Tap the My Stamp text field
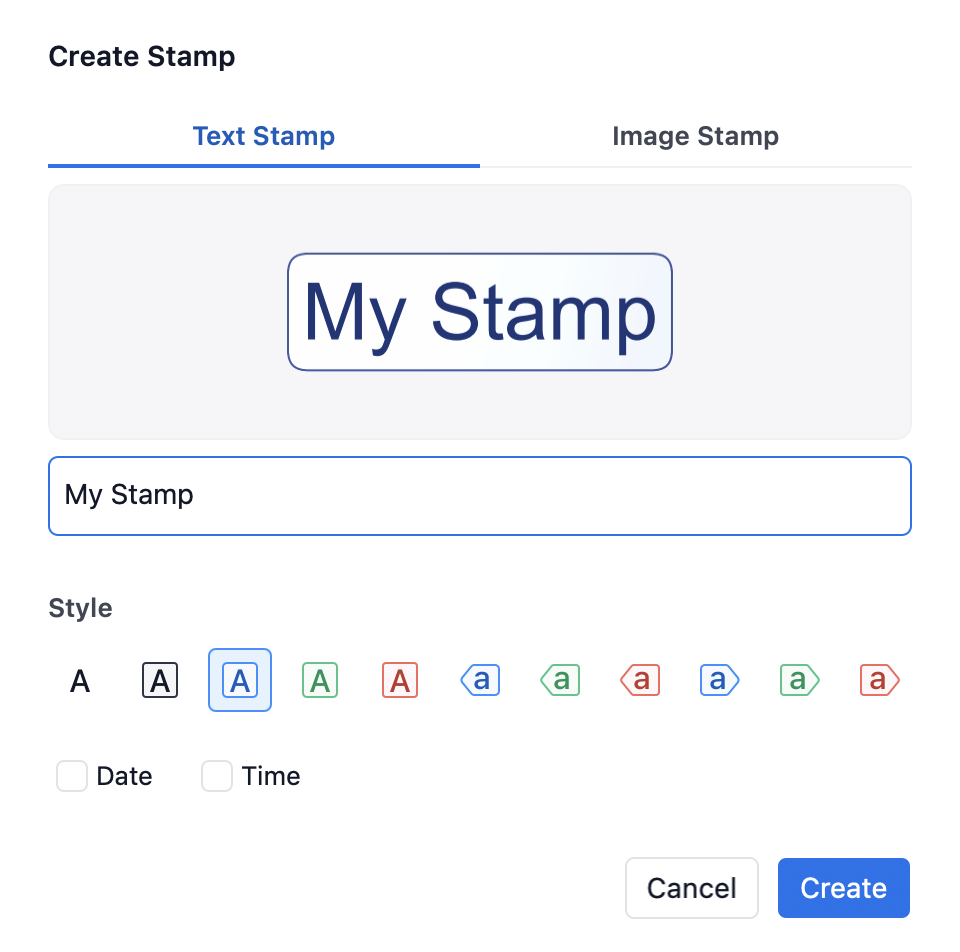 point(480,496)
